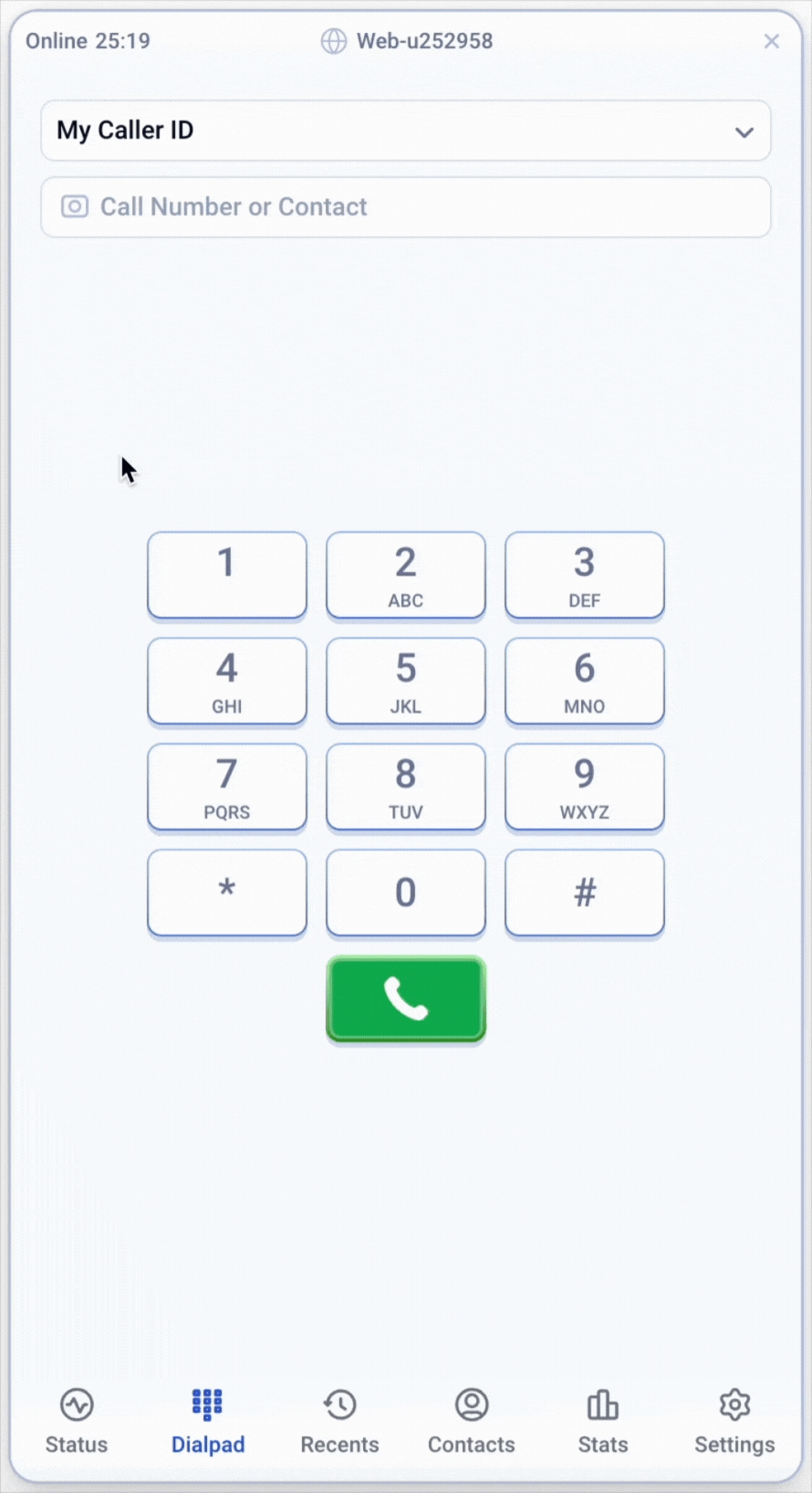Enter digit 3 DEF
The height and width of the screenshot is (1493, 812).
(x=584, y=575)
